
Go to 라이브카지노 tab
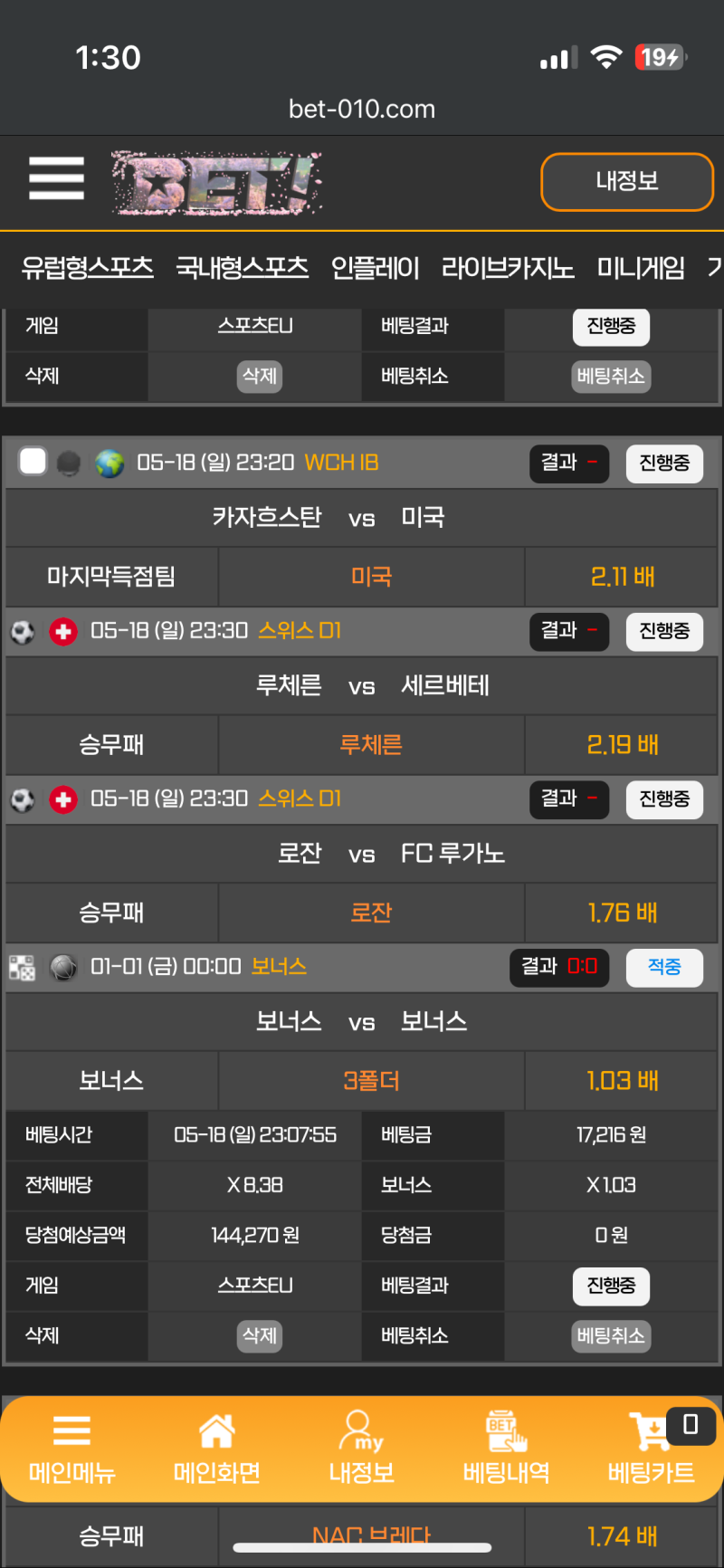(x=508, y=268)
